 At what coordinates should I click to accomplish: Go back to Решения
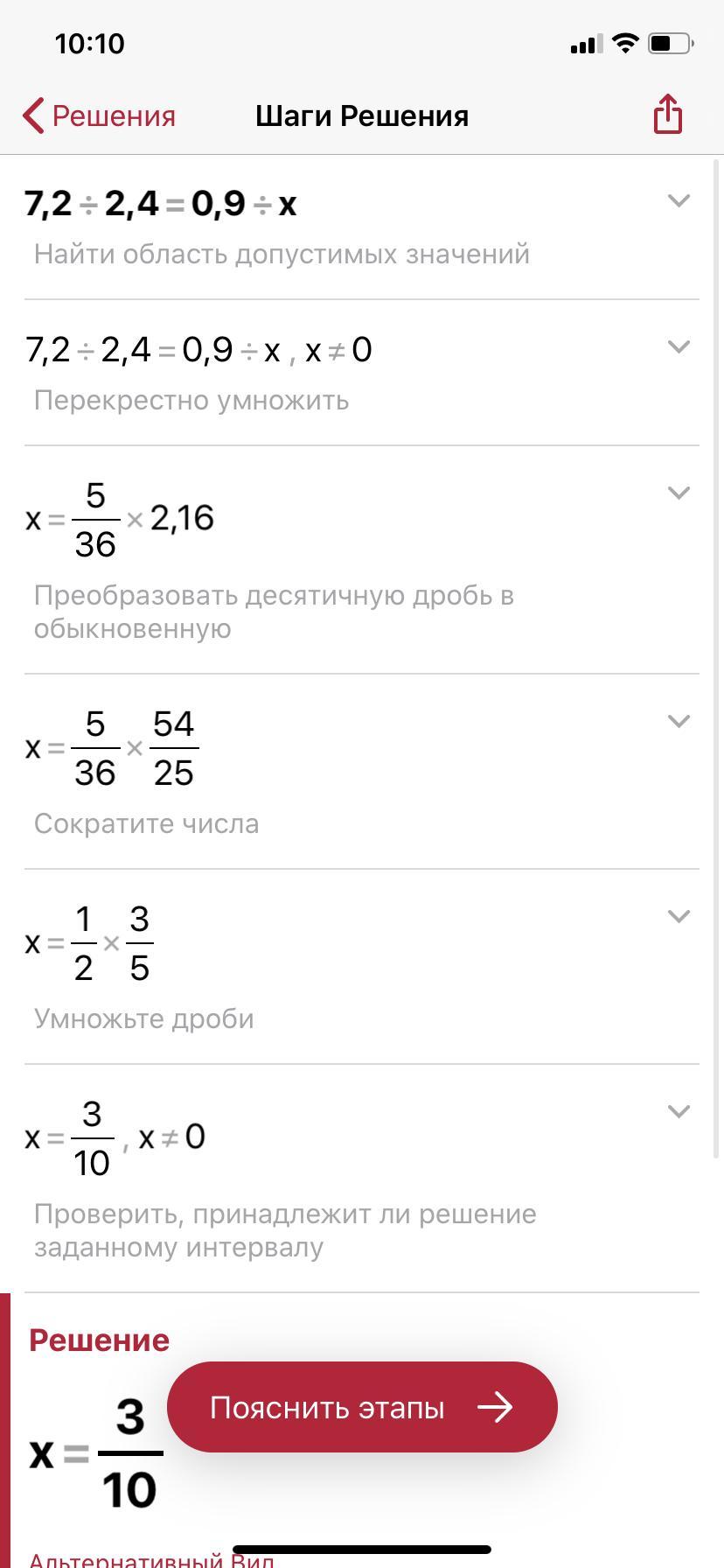99,116
